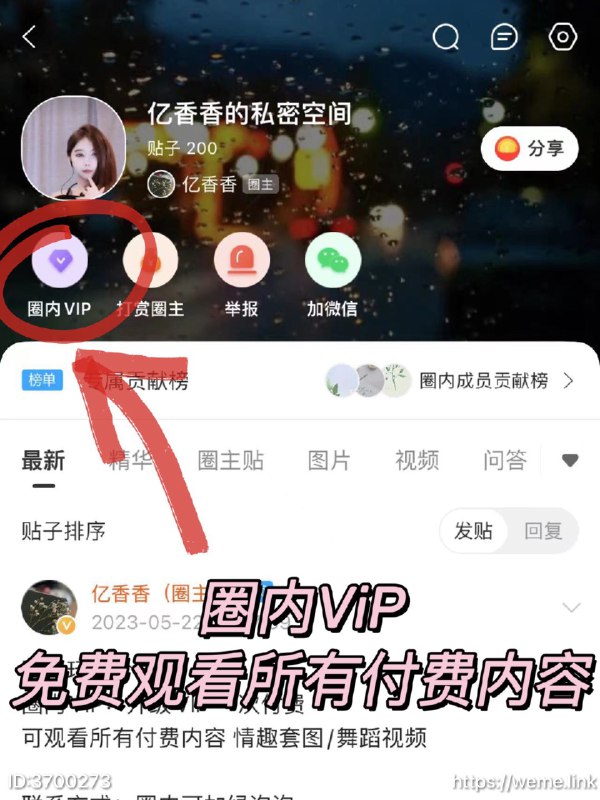Open the messages icon in the header

pos(504,38)
